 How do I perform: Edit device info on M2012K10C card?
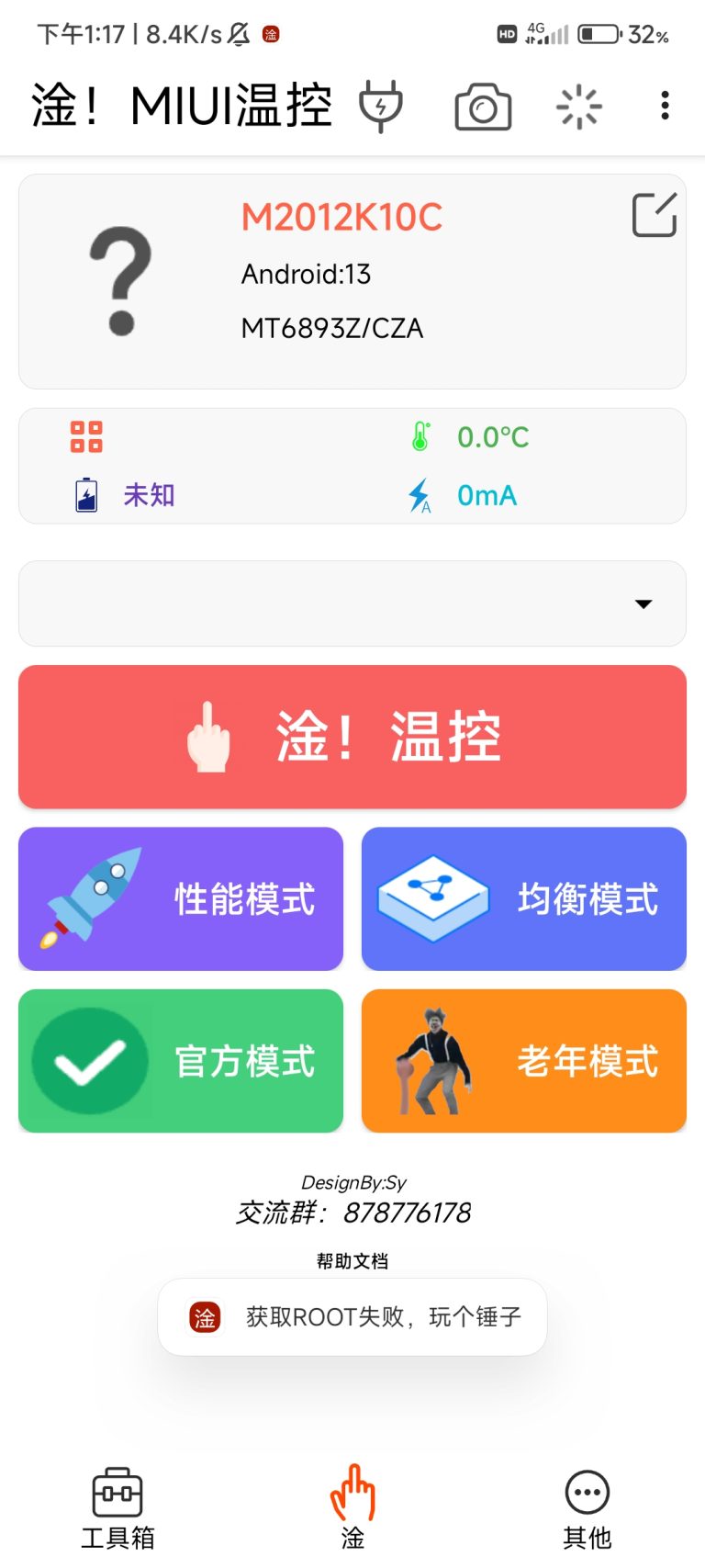point(655,215)
